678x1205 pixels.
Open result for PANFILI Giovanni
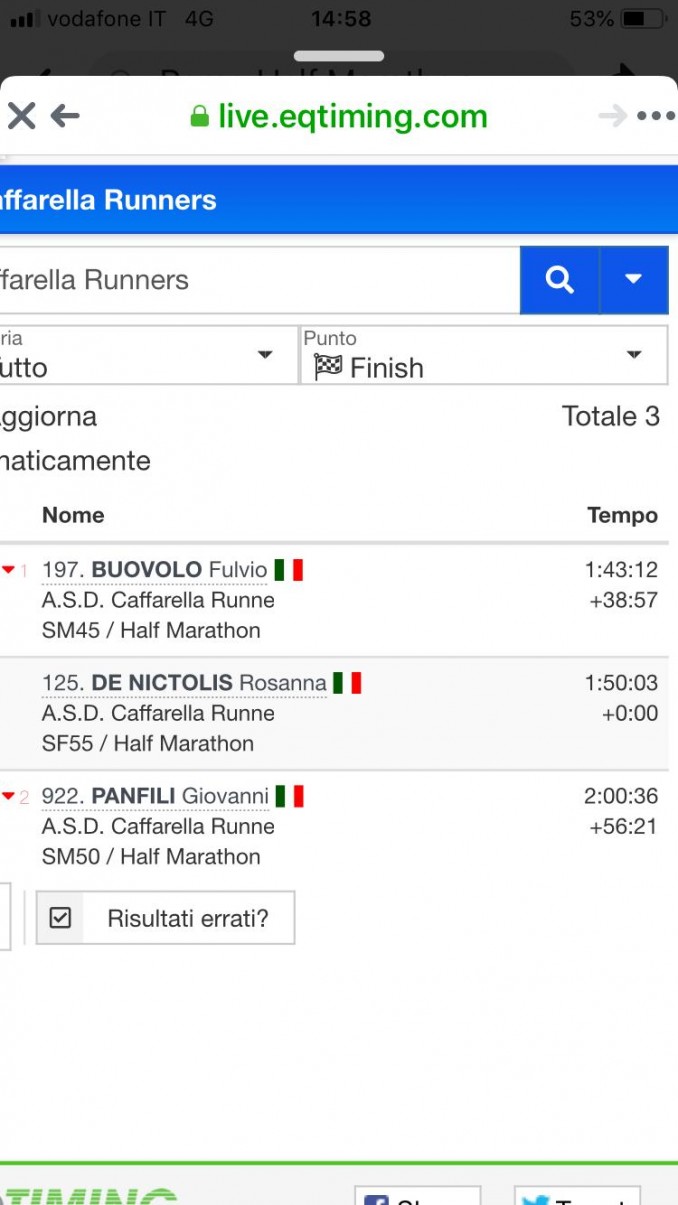point(334,826)
